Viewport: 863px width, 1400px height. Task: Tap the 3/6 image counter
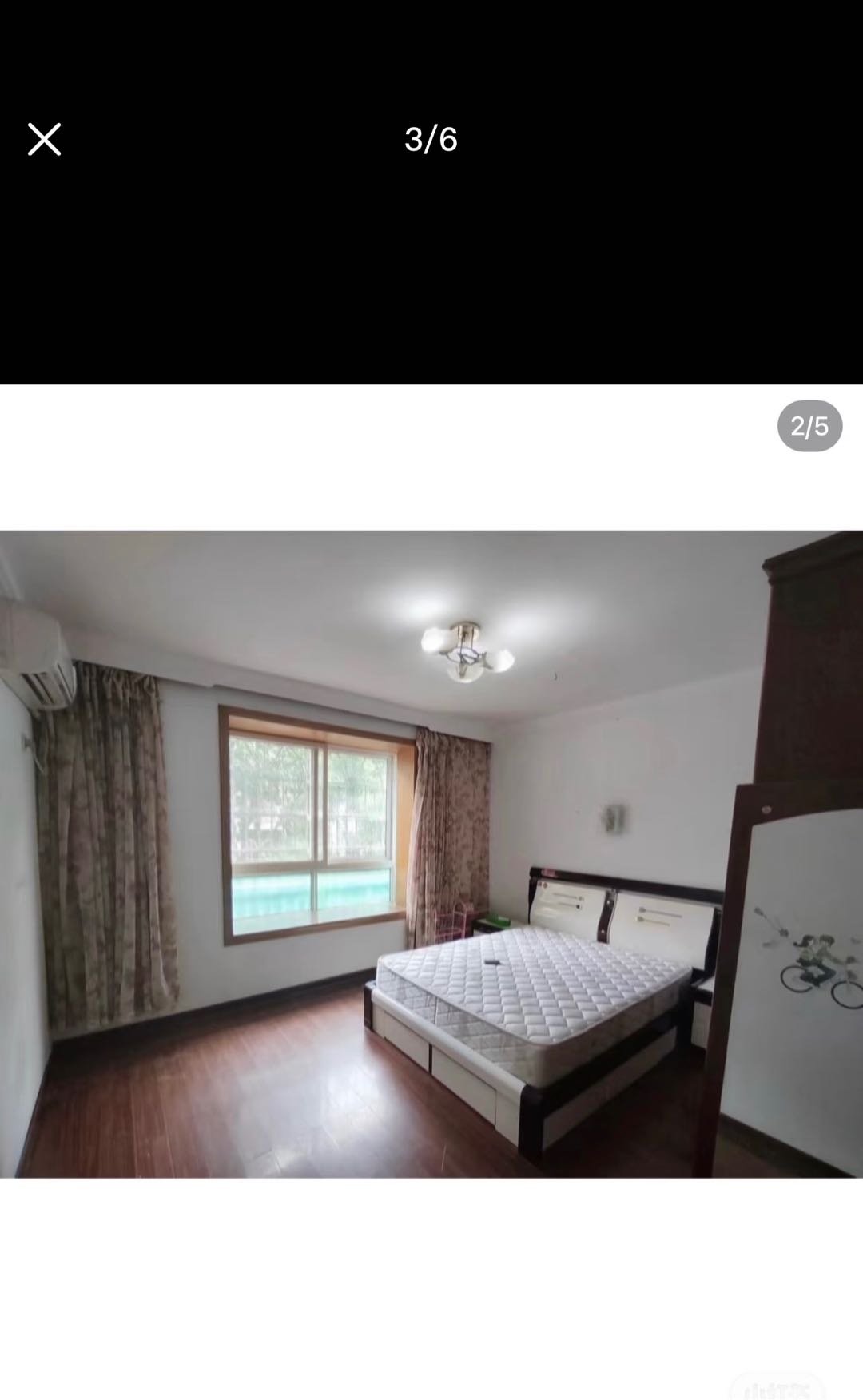tap(431, 139)
